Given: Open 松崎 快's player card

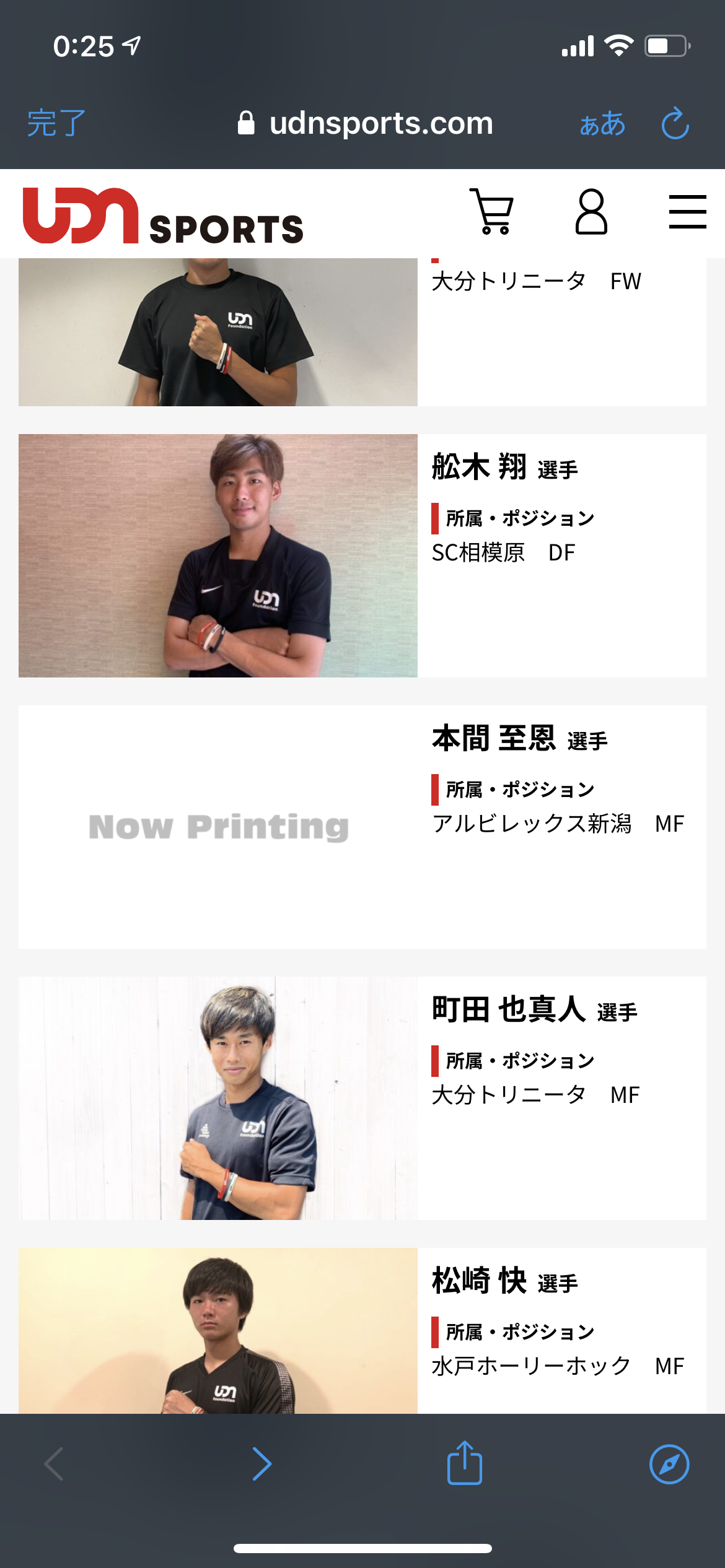Looking at the screenshot, I should (362, 1331).
